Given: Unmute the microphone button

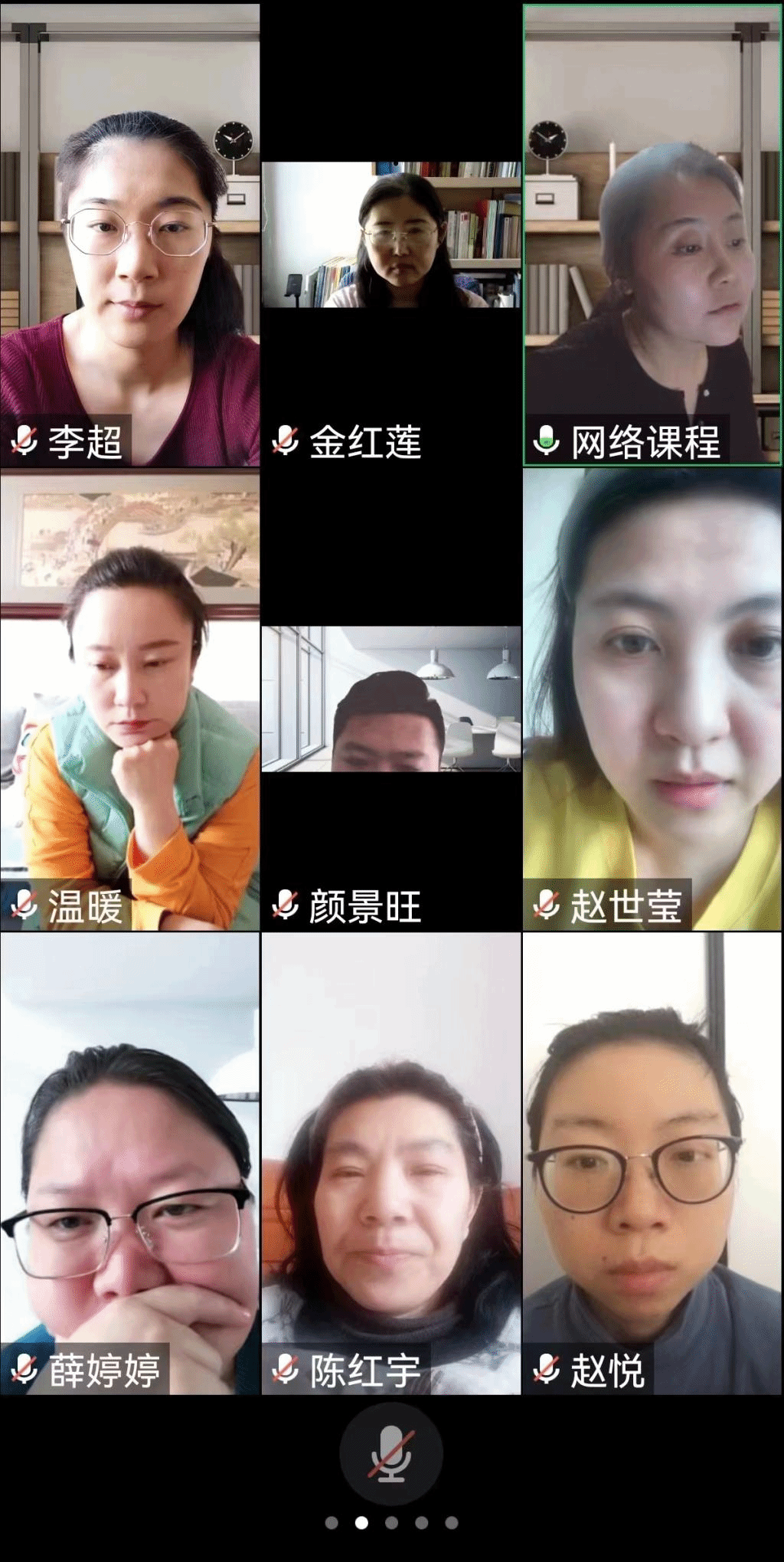Looking at the screenshot, I should point(391,1453).
